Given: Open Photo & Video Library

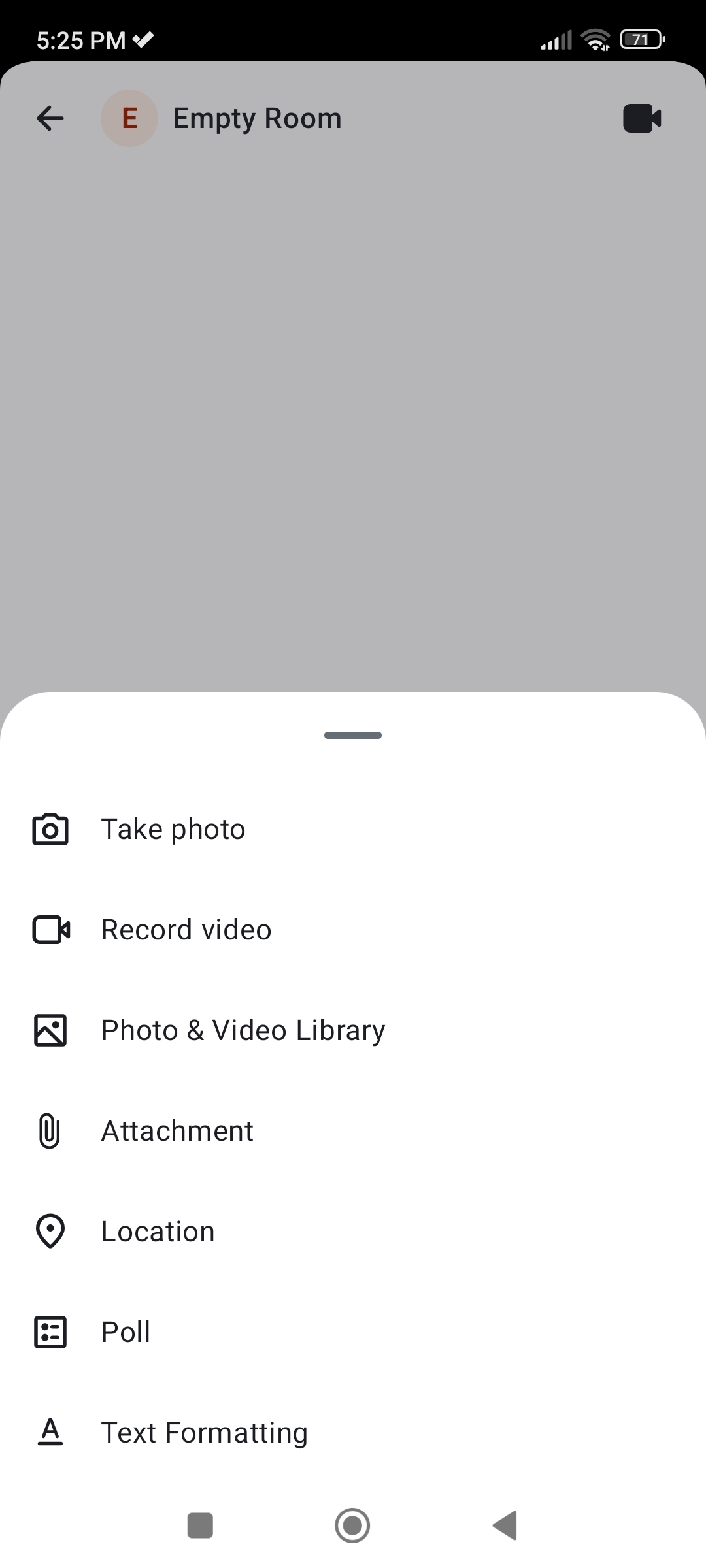Looking at the screenshot, I should 243,1030.
